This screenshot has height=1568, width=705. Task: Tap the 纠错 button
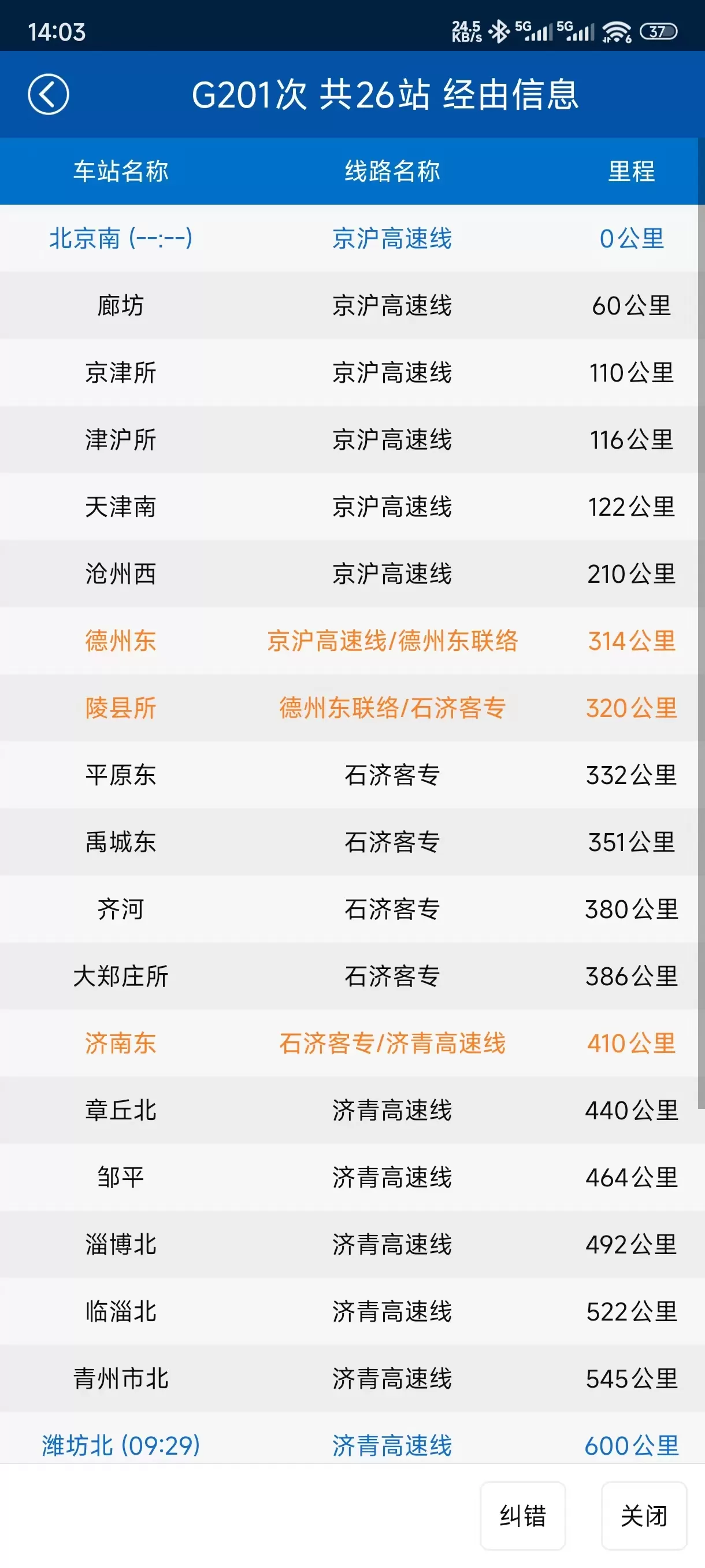click(522, 1514)
